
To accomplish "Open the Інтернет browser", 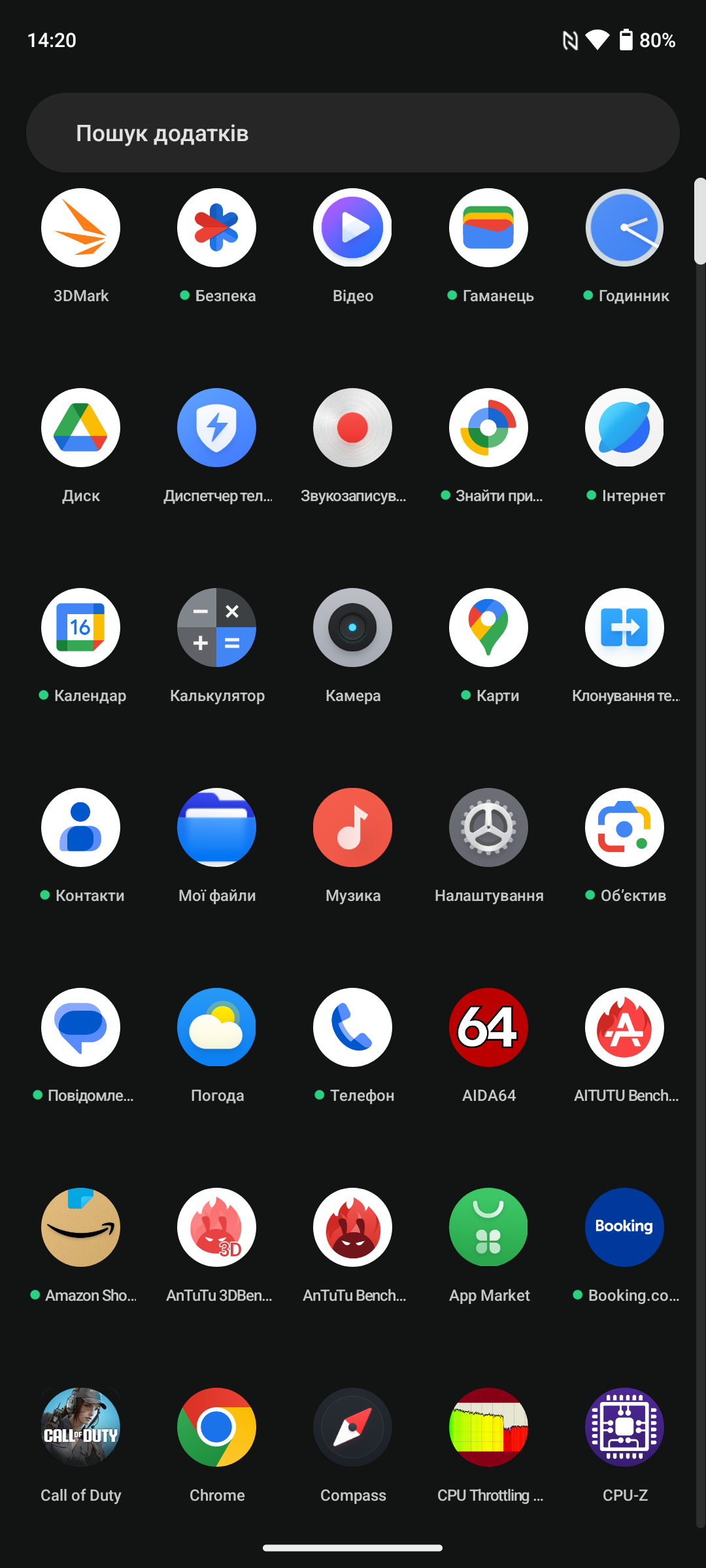I will coord(624,428).
